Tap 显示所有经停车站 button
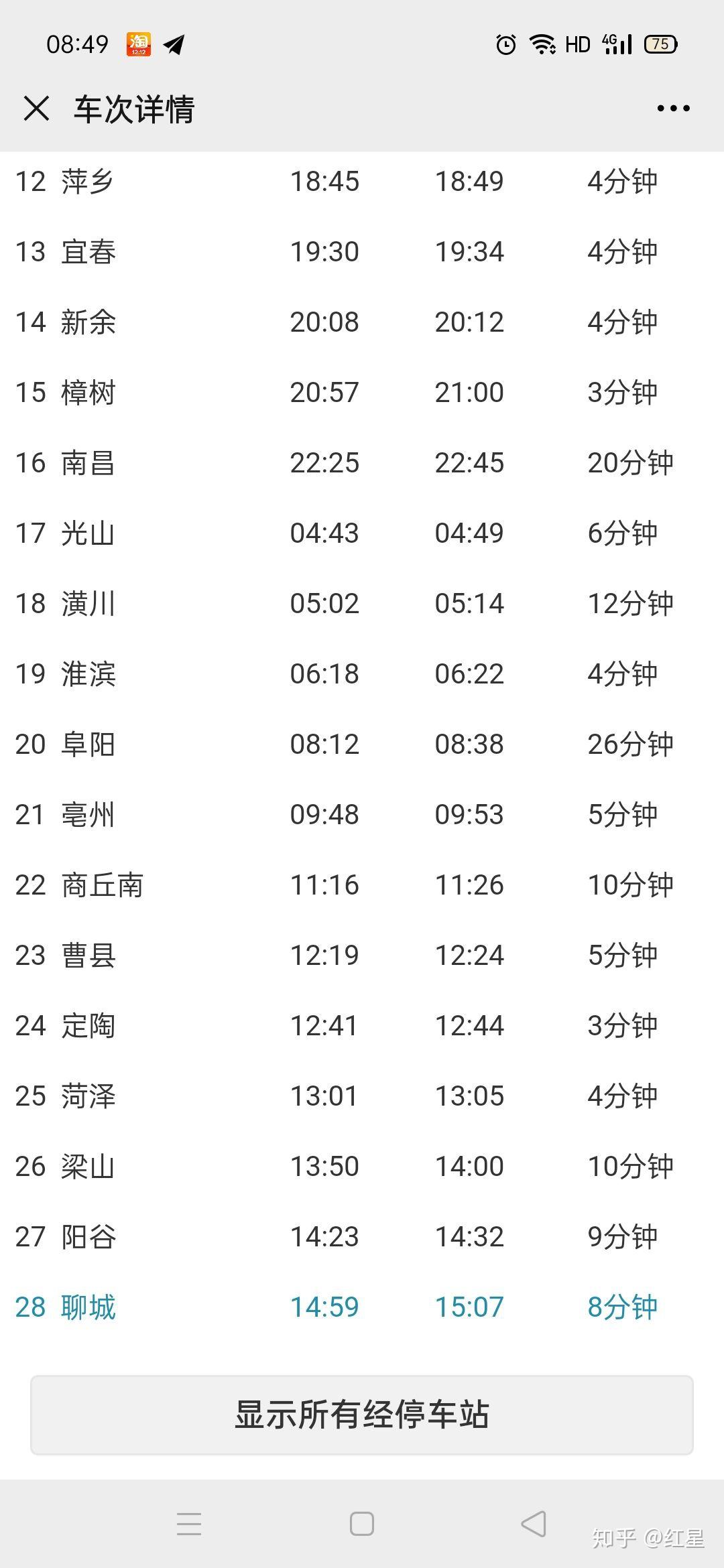This screenshot has width=724, height=1568. [x=361, y=1415]
